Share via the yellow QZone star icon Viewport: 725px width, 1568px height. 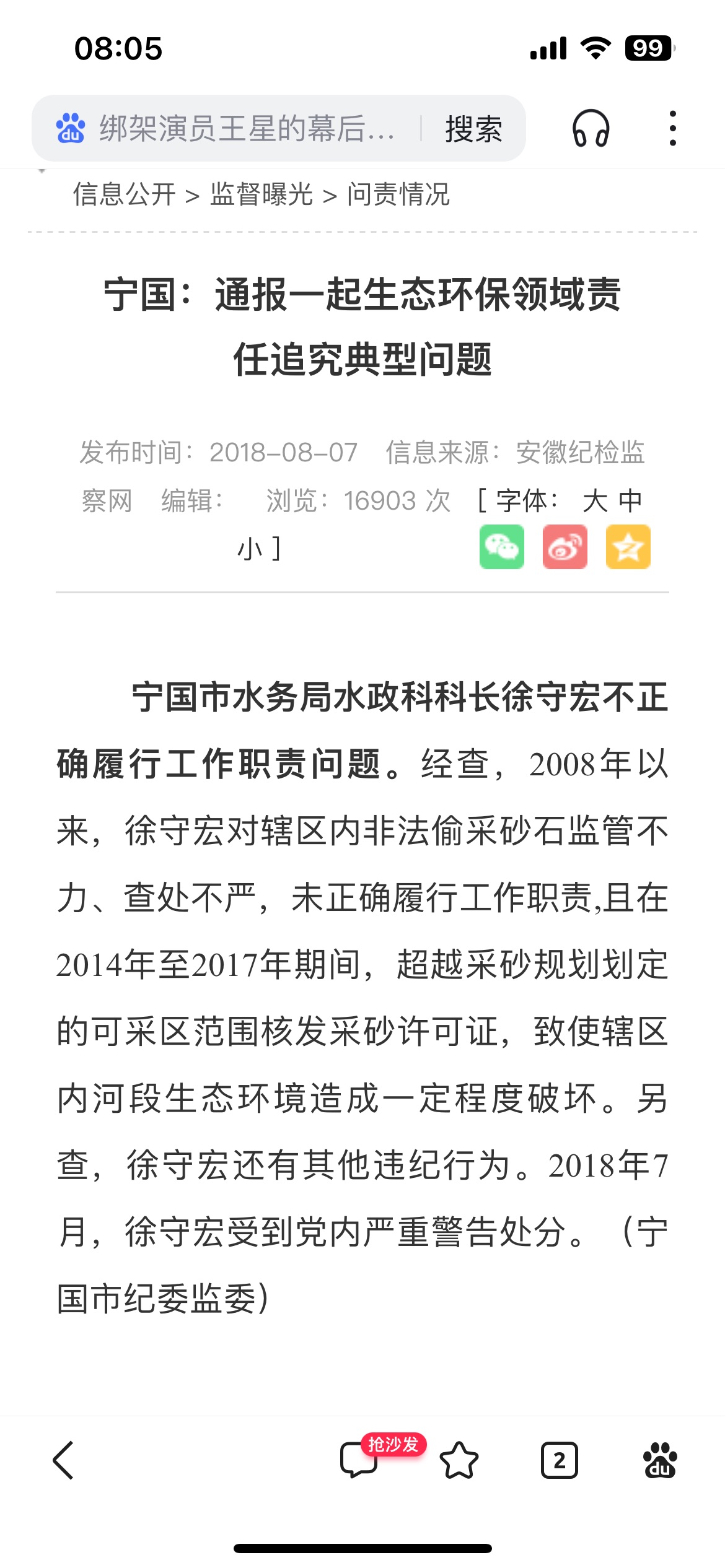[628, 547]
